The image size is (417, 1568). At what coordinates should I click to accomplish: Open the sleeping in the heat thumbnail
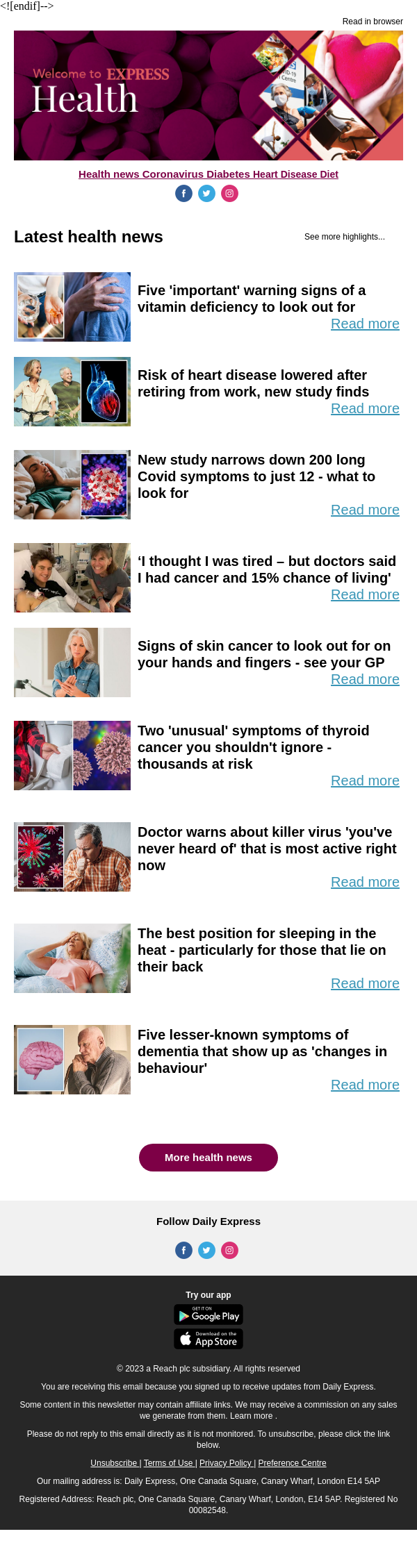(x=72, y=958)
